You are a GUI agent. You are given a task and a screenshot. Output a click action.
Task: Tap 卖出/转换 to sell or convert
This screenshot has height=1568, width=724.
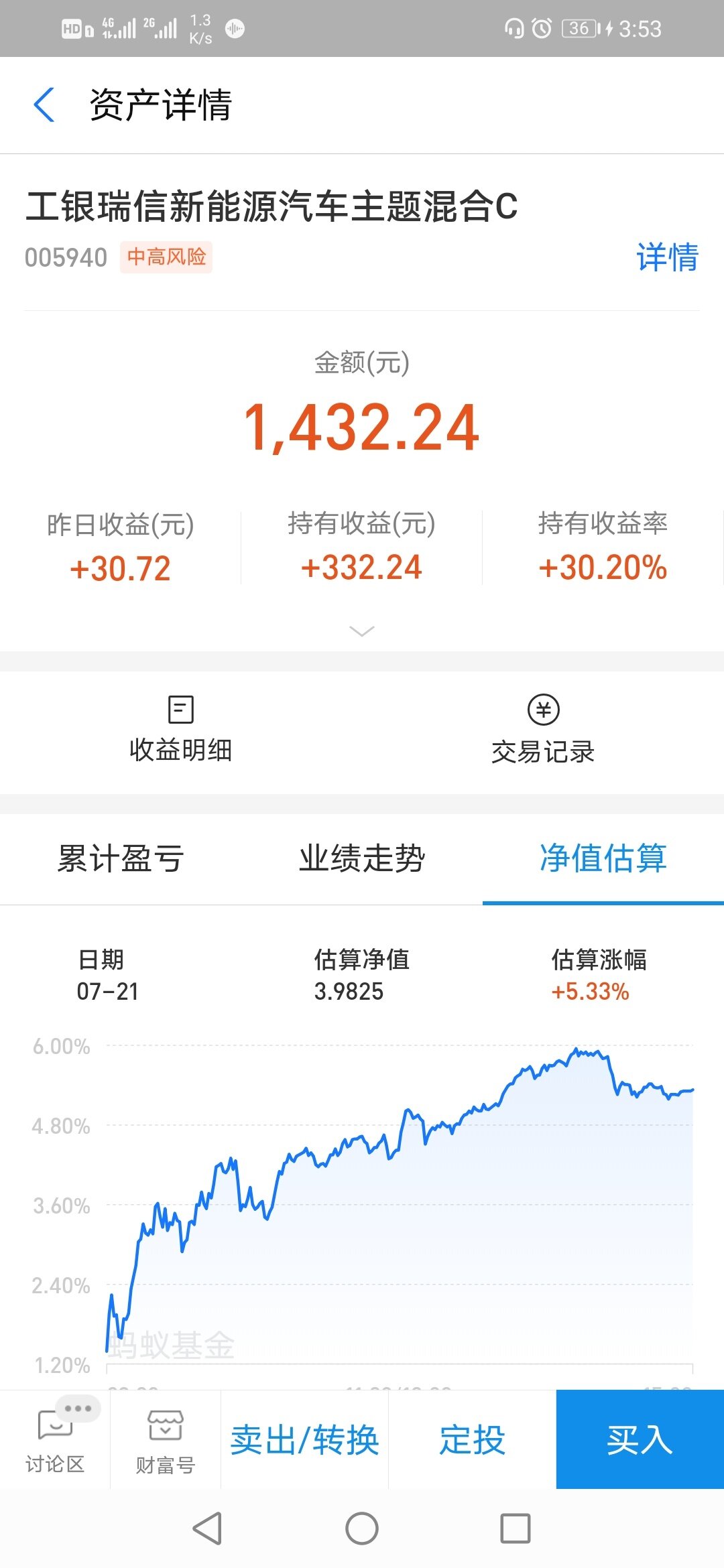tap(305, 1441)
